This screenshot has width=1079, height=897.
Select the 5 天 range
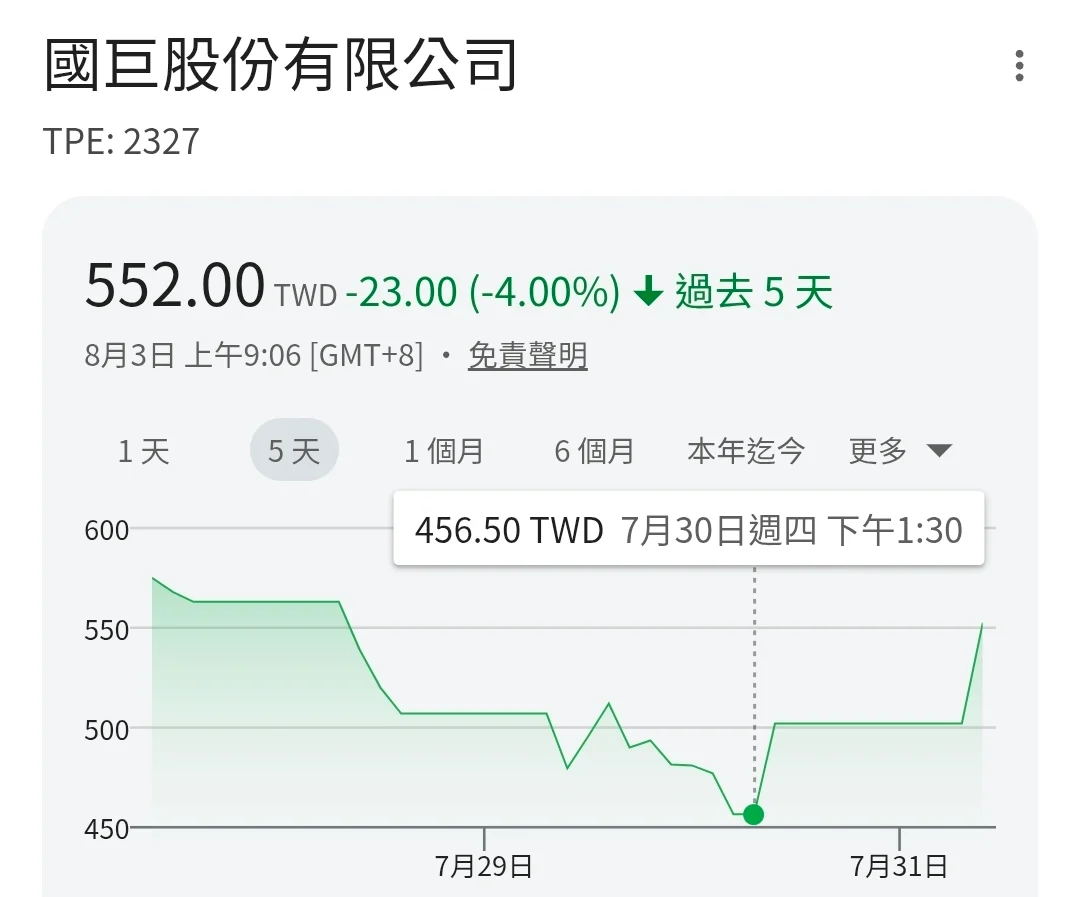(x=294, y=450)
